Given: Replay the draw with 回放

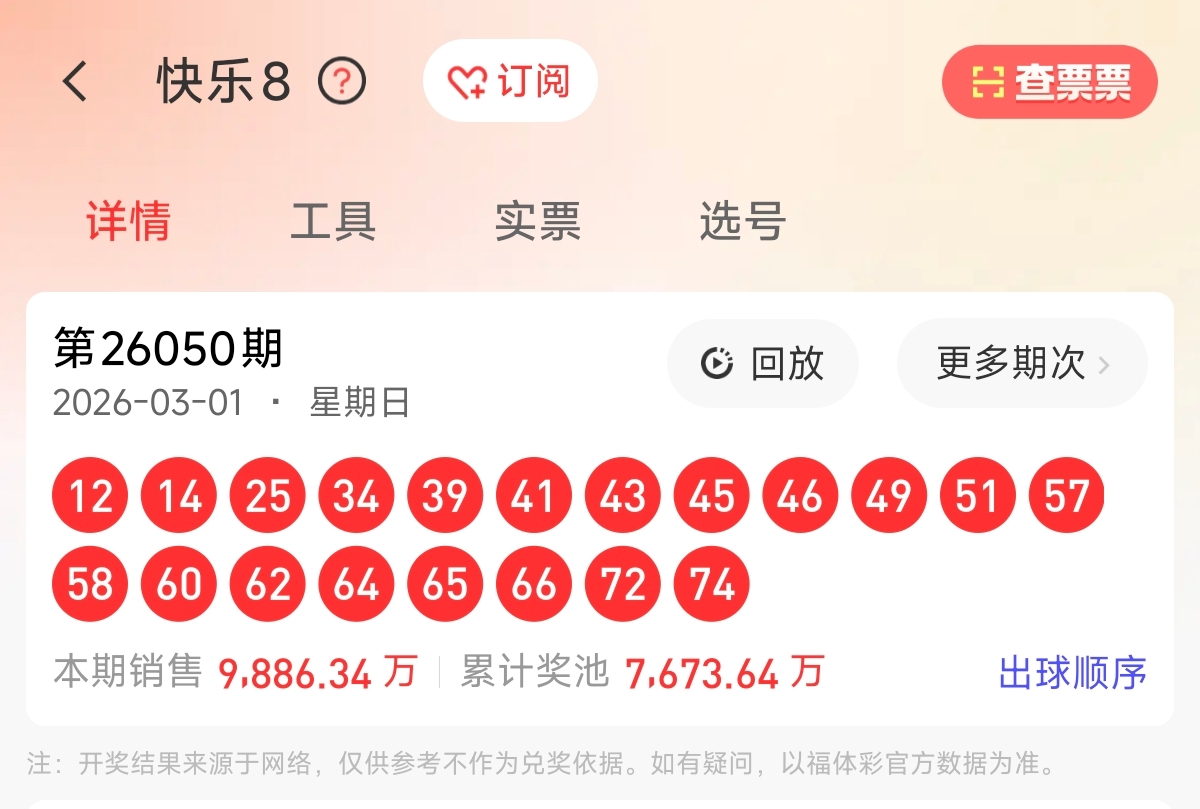Looking at the screenshot, I should tap(762, 364).
